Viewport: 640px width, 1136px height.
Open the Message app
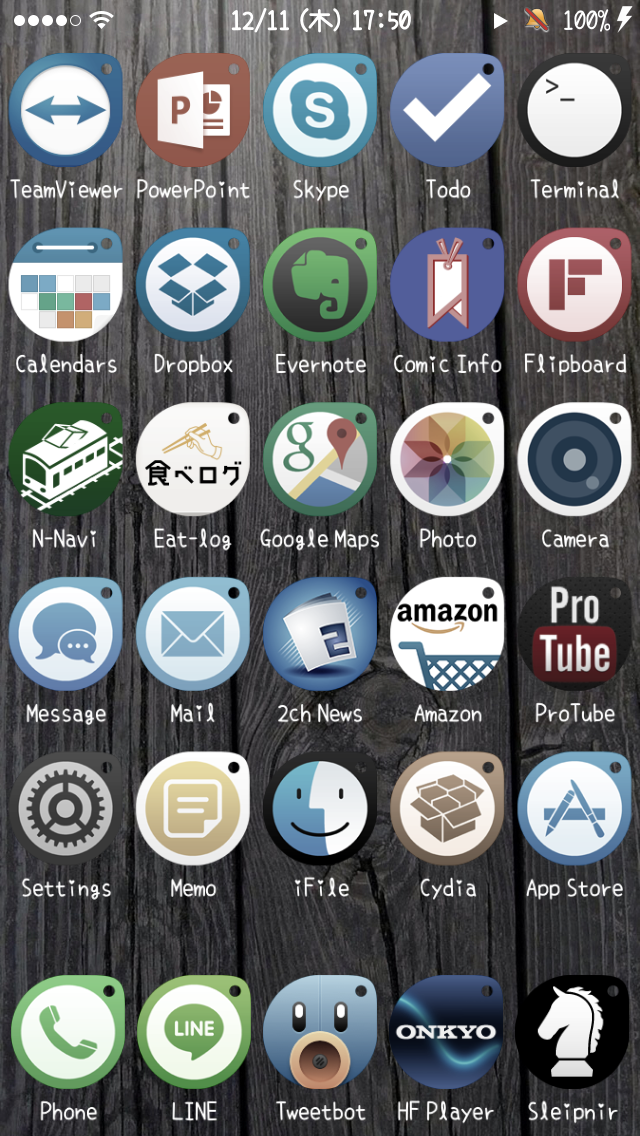[x=65, y=635]
